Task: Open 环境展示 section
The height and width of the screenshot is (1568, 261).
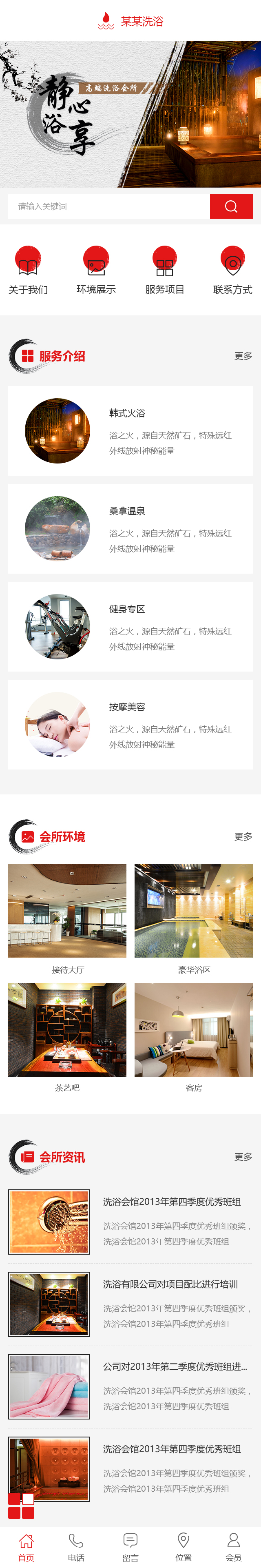Action: [x=96, y=270]
